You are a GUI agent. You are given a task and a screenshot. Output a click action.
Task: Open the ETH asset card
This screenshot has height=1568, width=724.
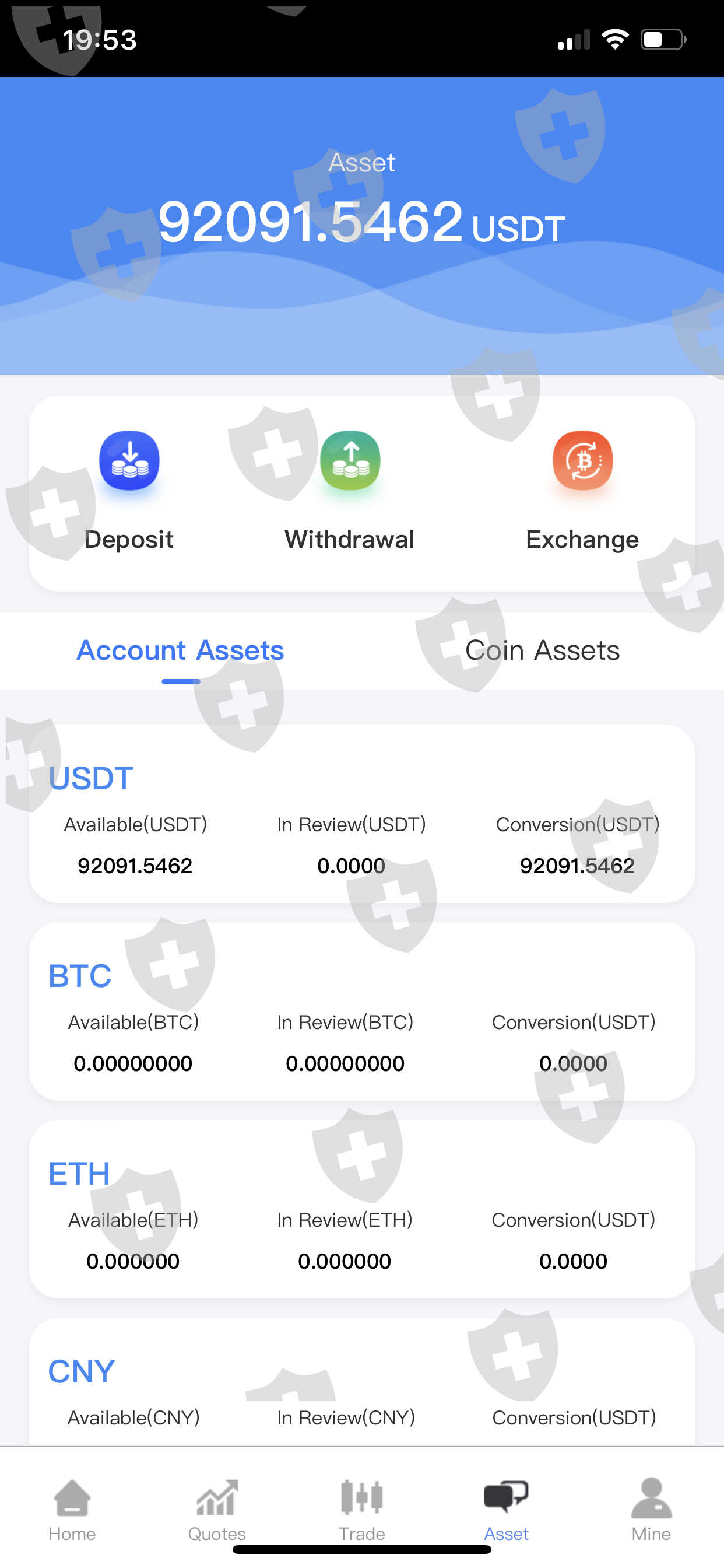click(x=362, y=1209)
